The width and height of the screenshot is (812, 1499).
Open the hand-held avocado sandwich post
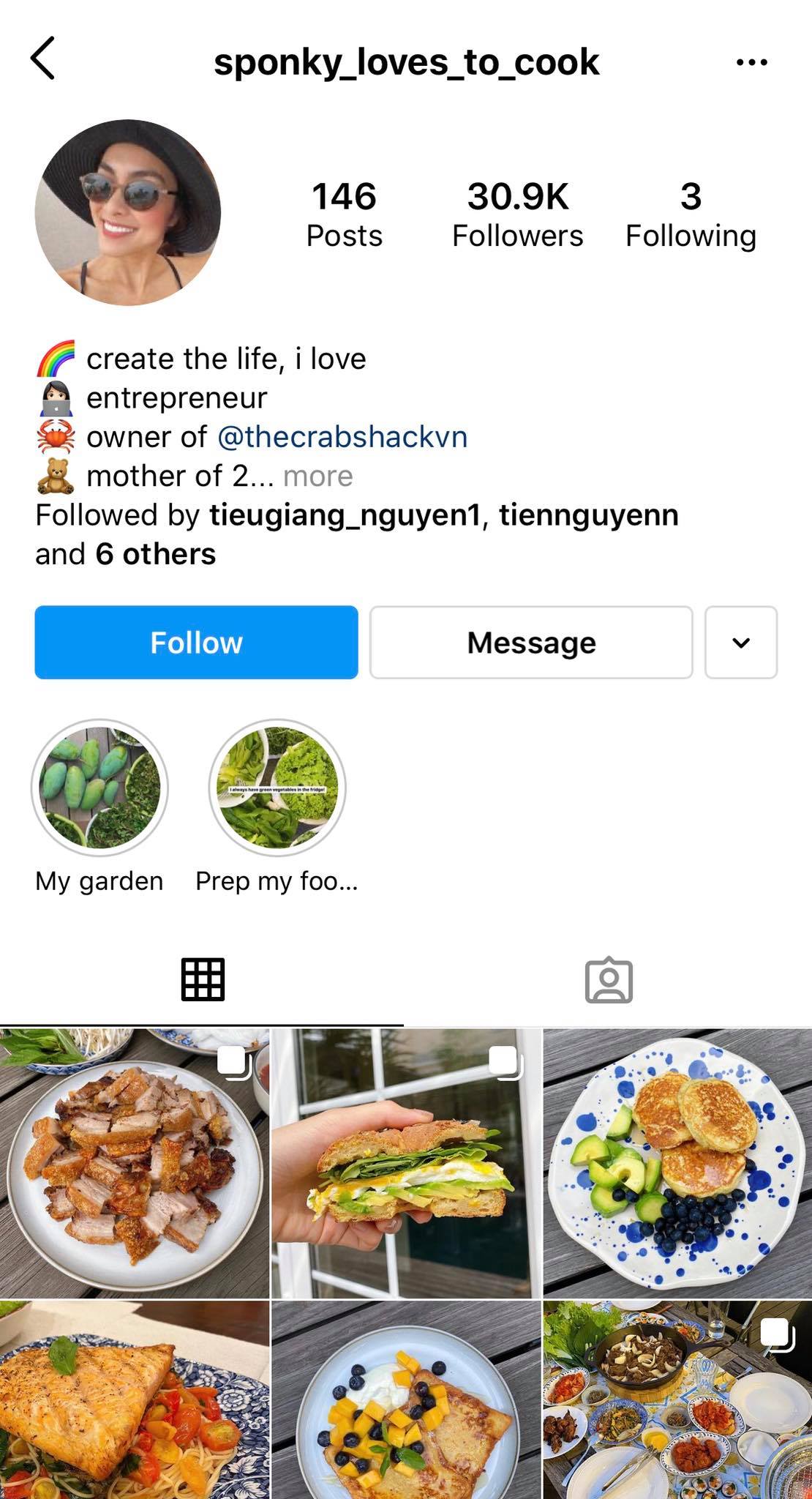point(406,1163)
